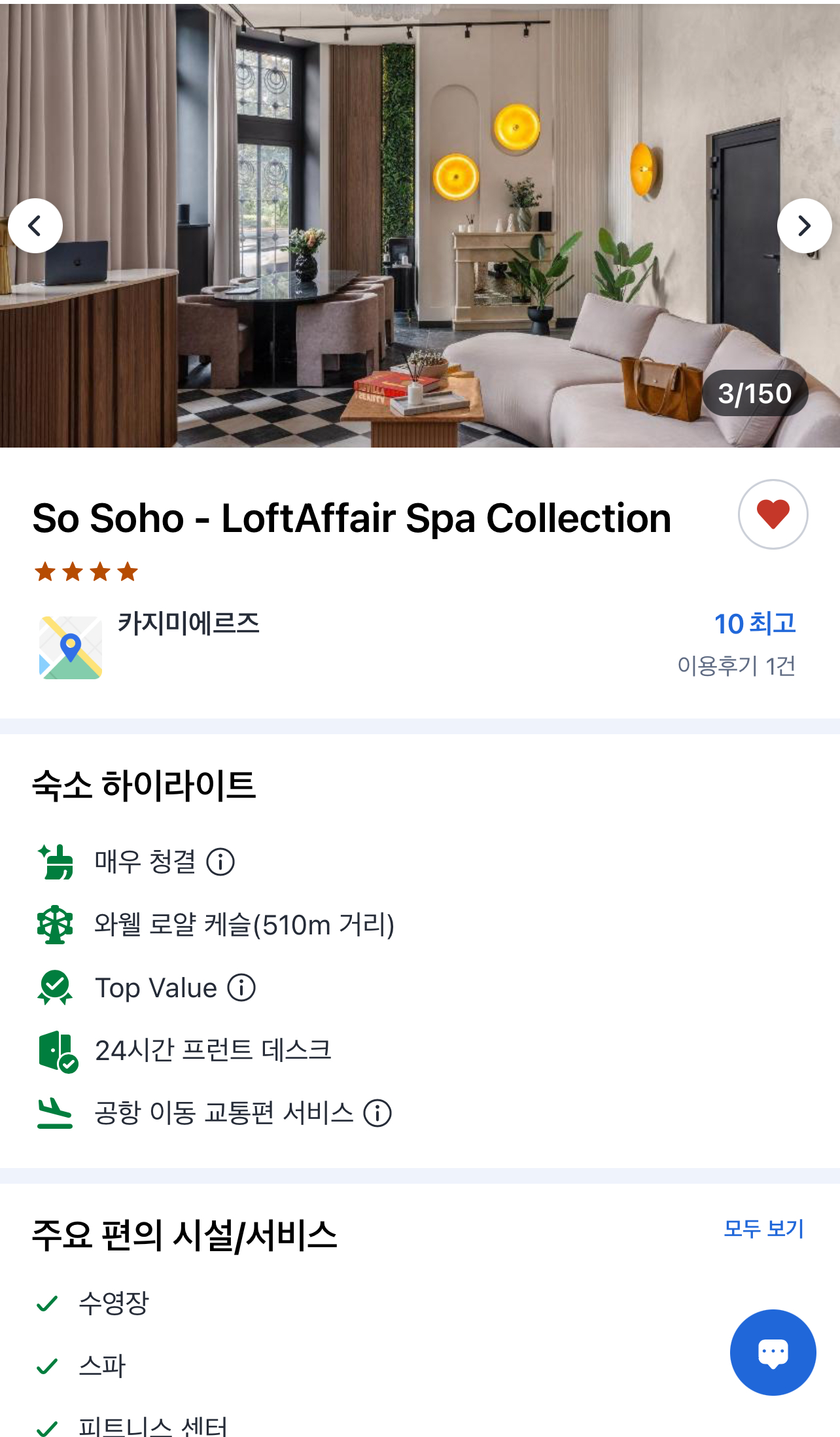Image resolution: width=840 pixels, height=1437 pixels.
Task: Tap 모두 보기 to view all amenities
Action: (x=763, y=1228)
